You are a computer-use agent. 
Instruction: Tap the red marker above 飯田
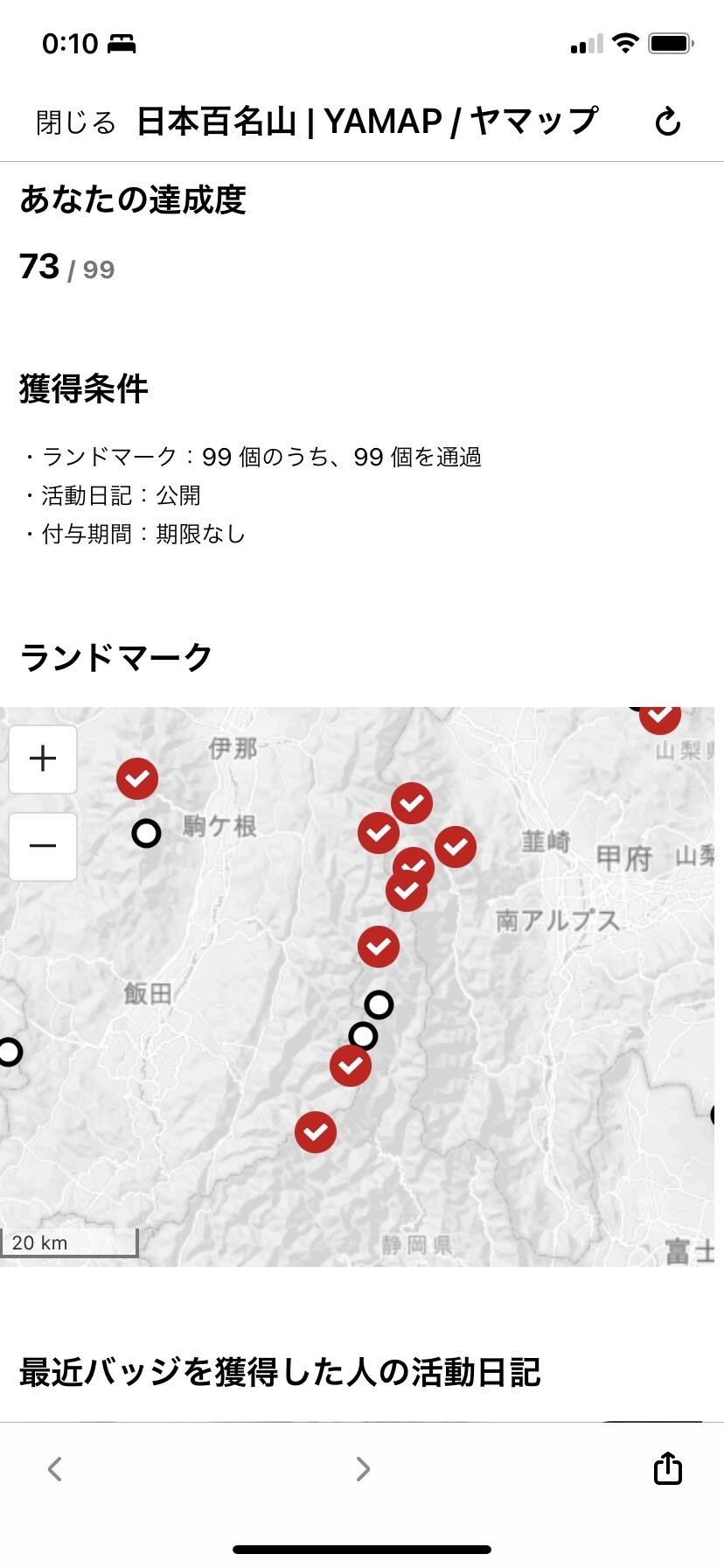(x=378, y=946)
